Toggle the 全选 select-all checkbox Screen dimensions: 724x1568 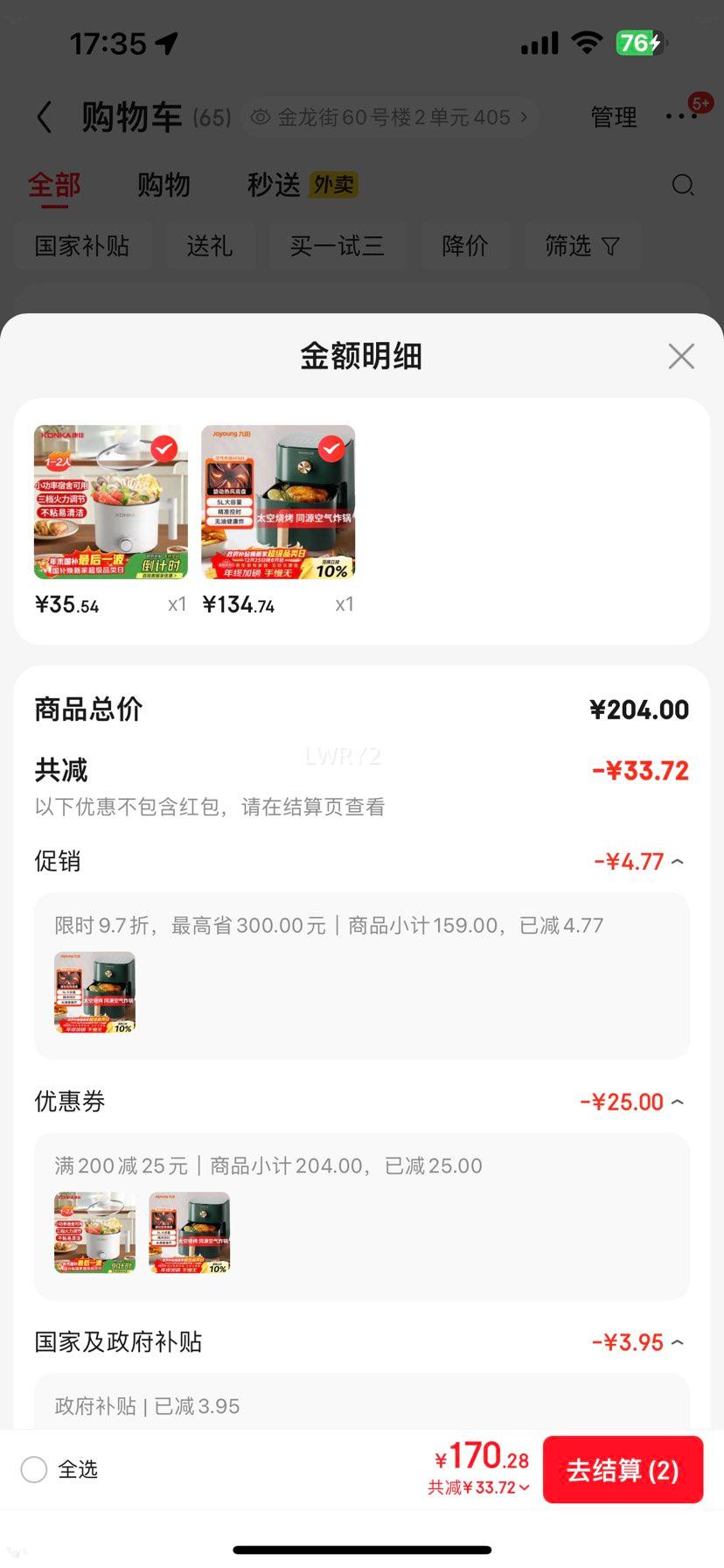pyautogui.click(x=34, y=1469)
